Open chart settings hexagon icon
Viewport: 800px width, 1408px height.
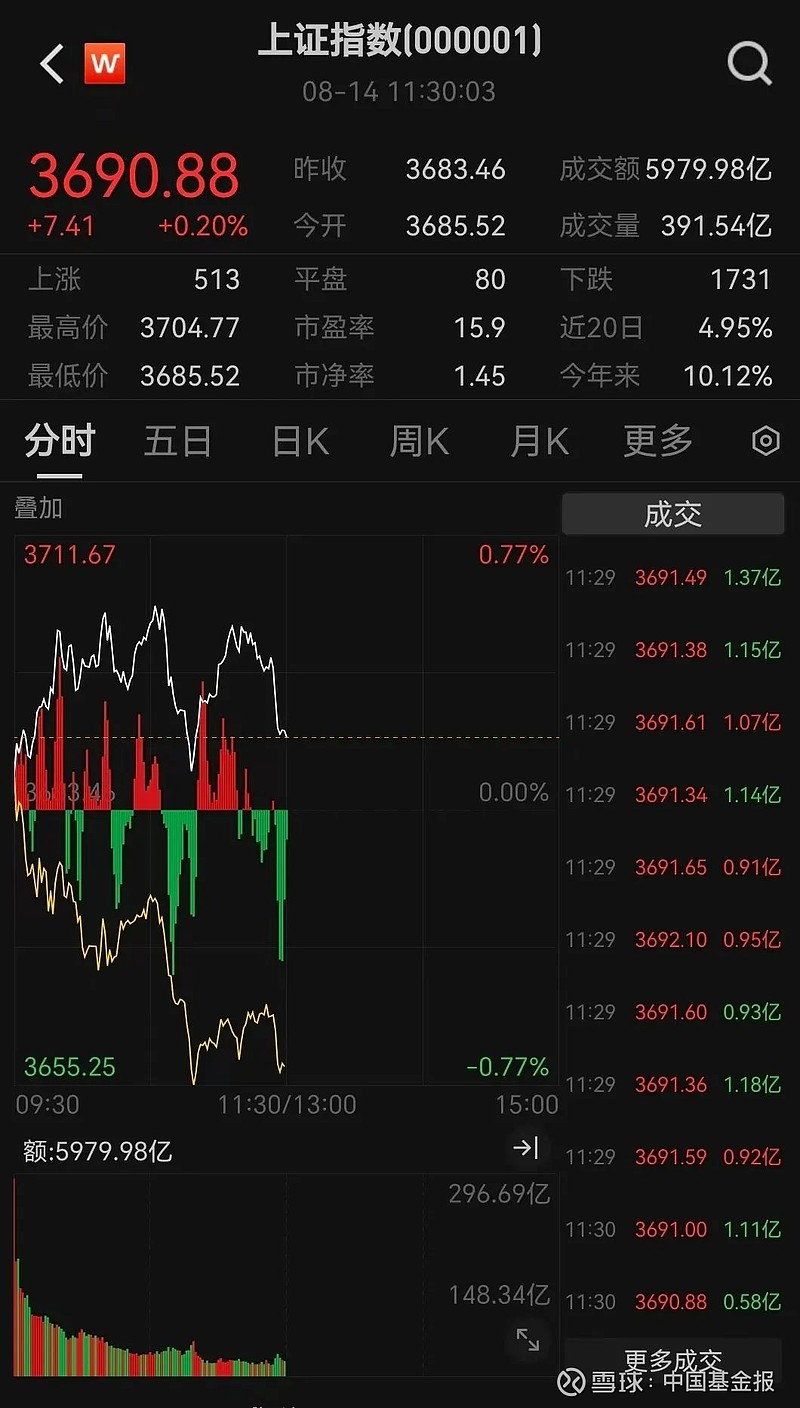coord(765,441)
